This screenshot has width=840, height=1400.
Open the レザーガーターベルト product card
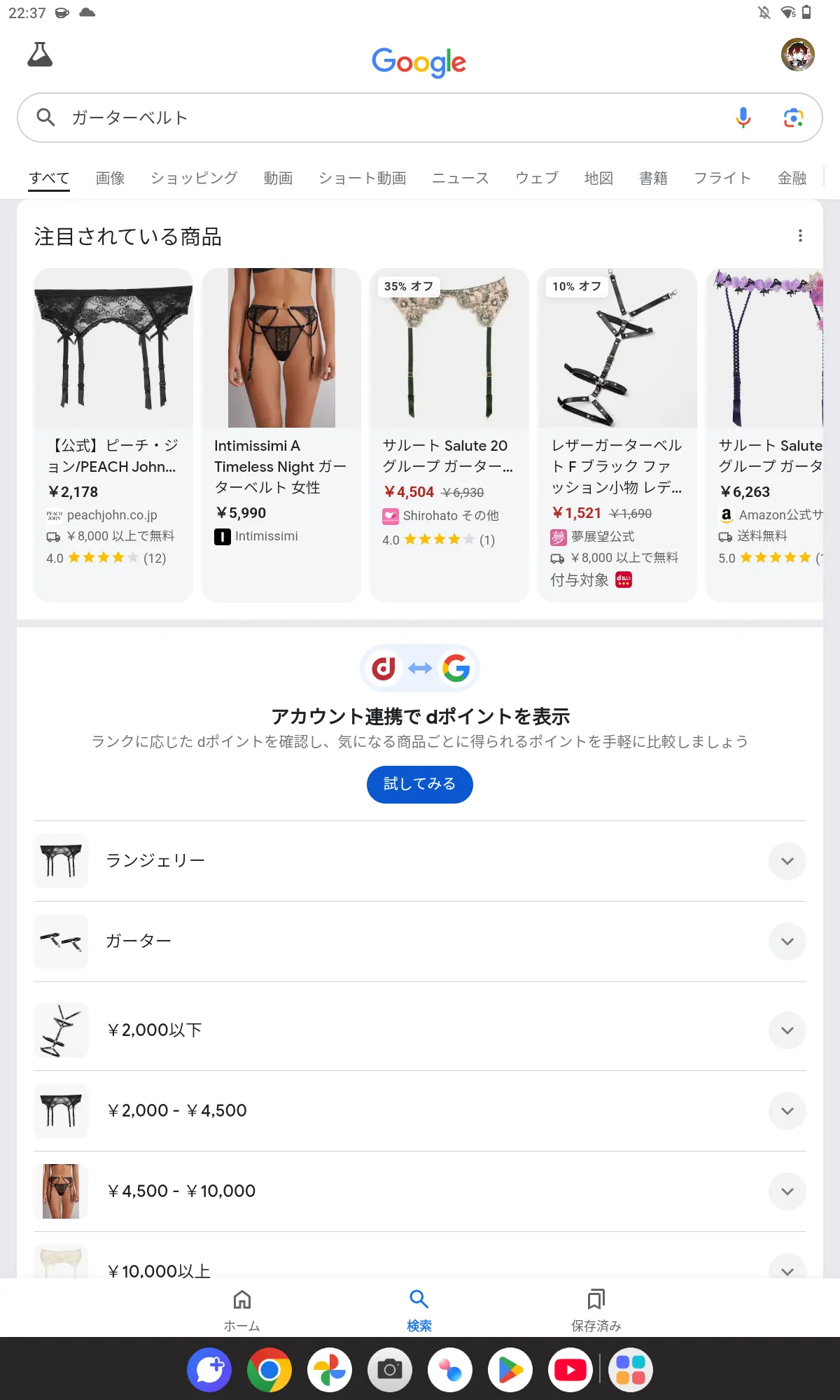[617, 434]
